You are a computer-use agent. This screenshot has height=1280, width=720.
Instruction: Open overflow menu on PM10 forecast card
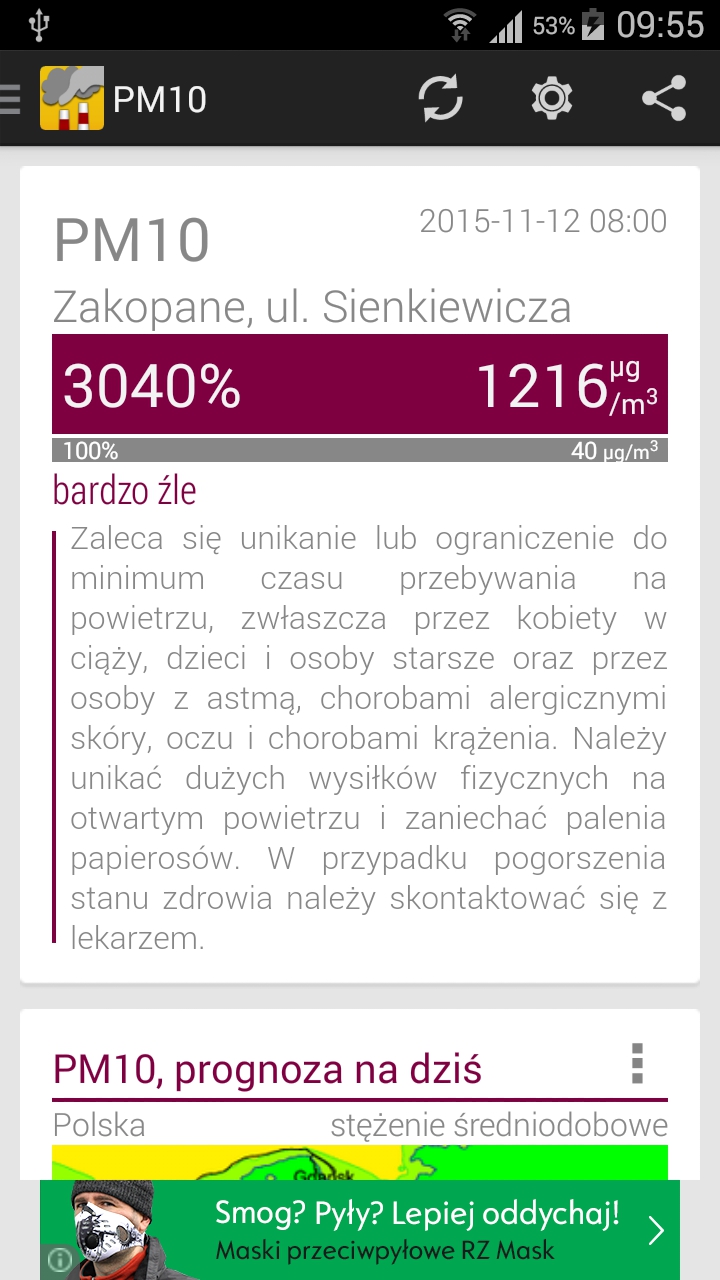click(637, 1064)
